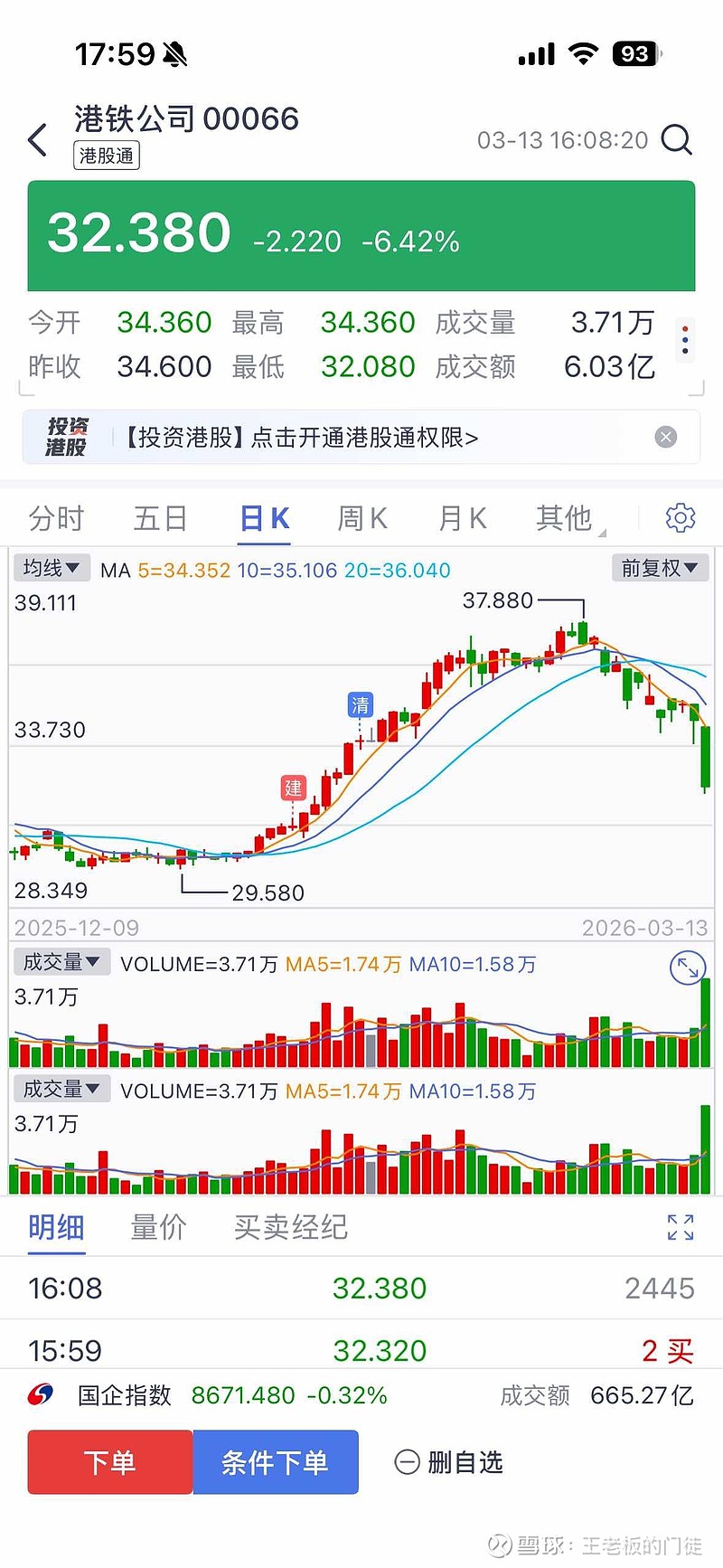Expand chart to fullscreen
The image size is (723, 1568).
click(x=687, y=968)
